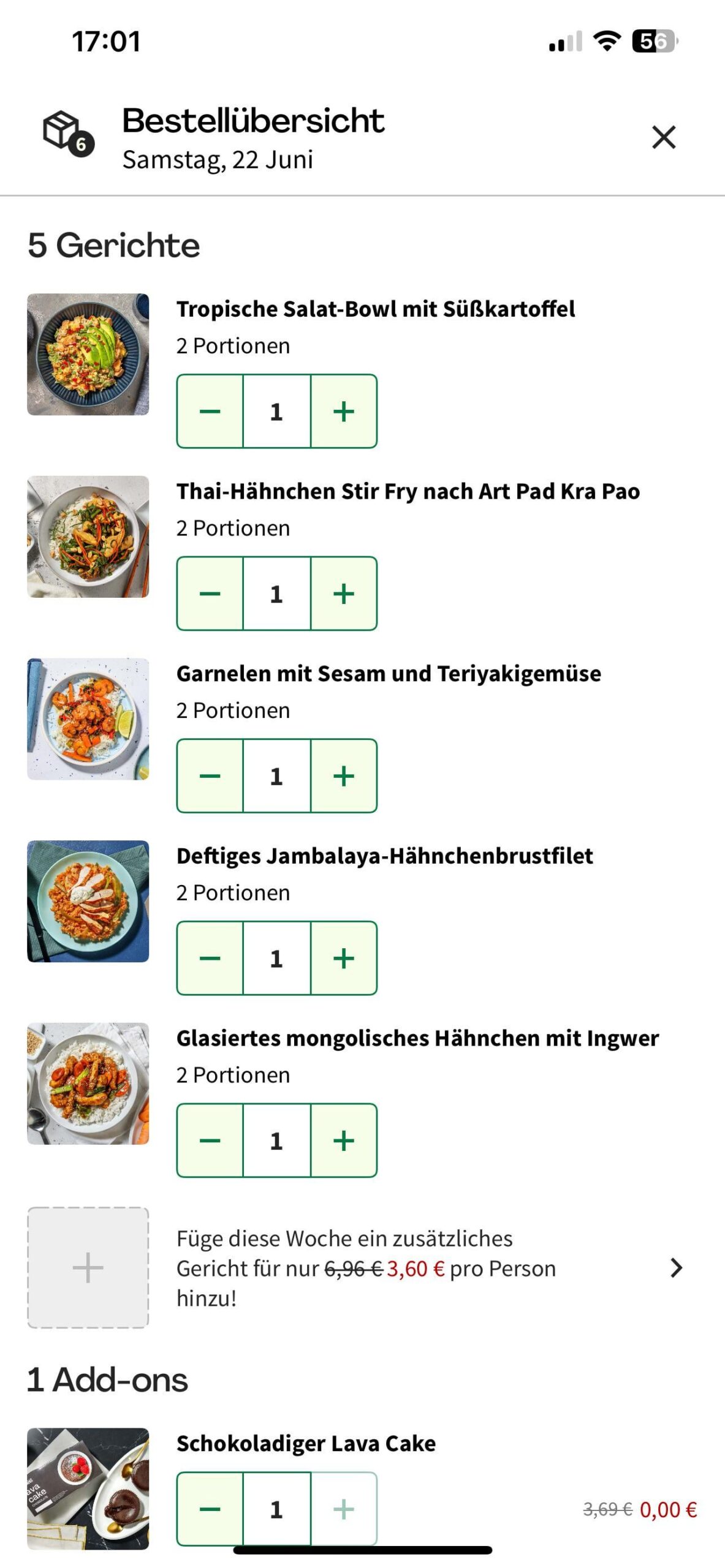Decrease quantity of Tropische Salat-Bowl
The image size is (725, 1568).
click(210, 411)
